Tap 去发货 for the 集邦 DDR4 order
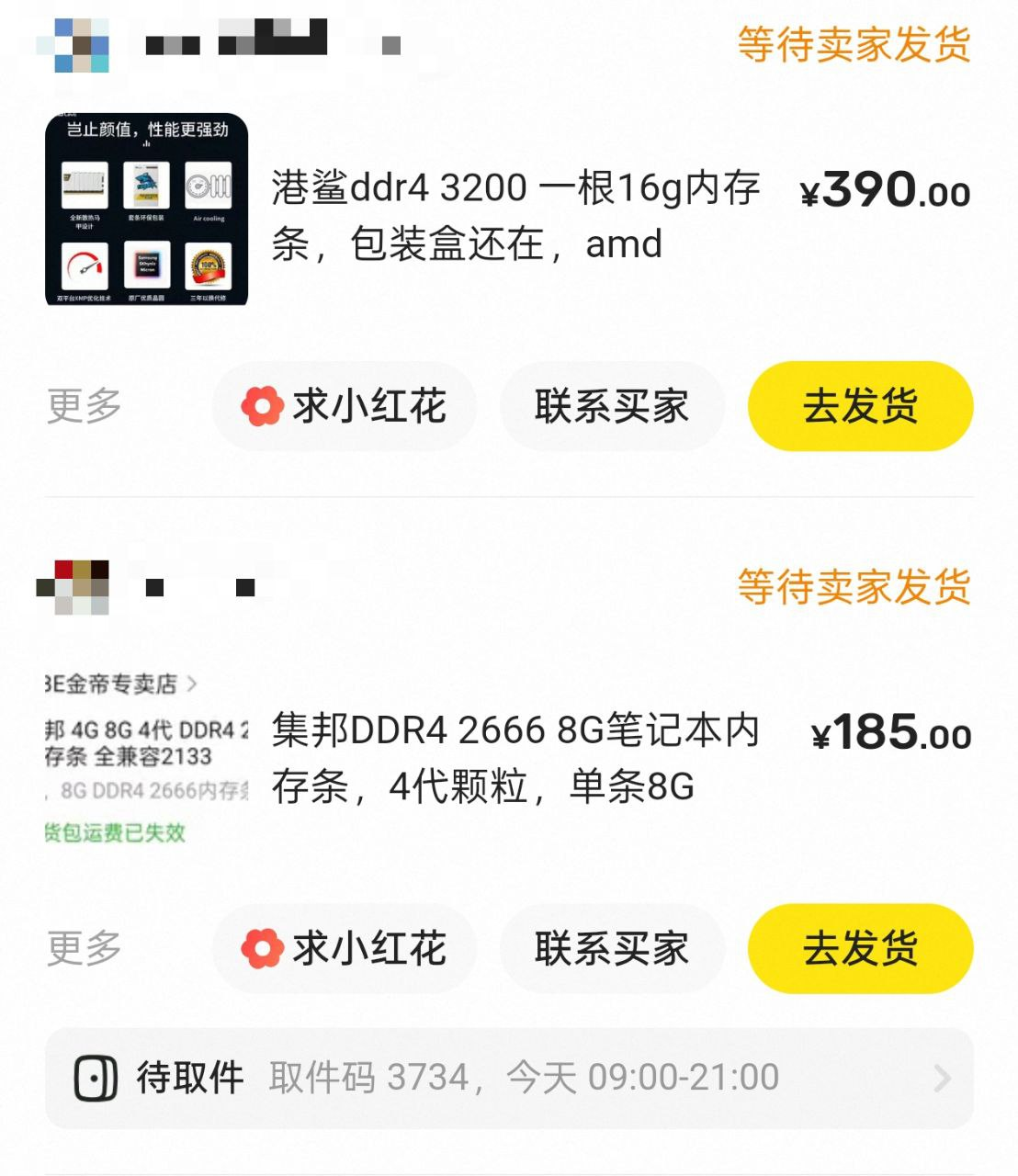 pos(860,948)
